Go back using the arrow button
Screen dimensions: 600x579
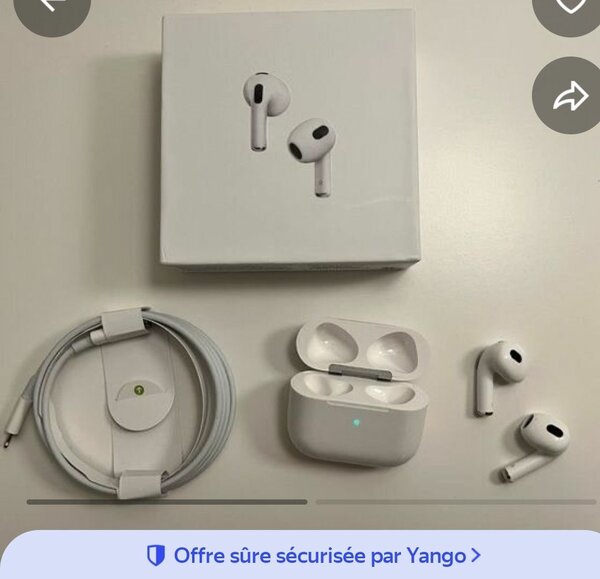click(50, 8)
